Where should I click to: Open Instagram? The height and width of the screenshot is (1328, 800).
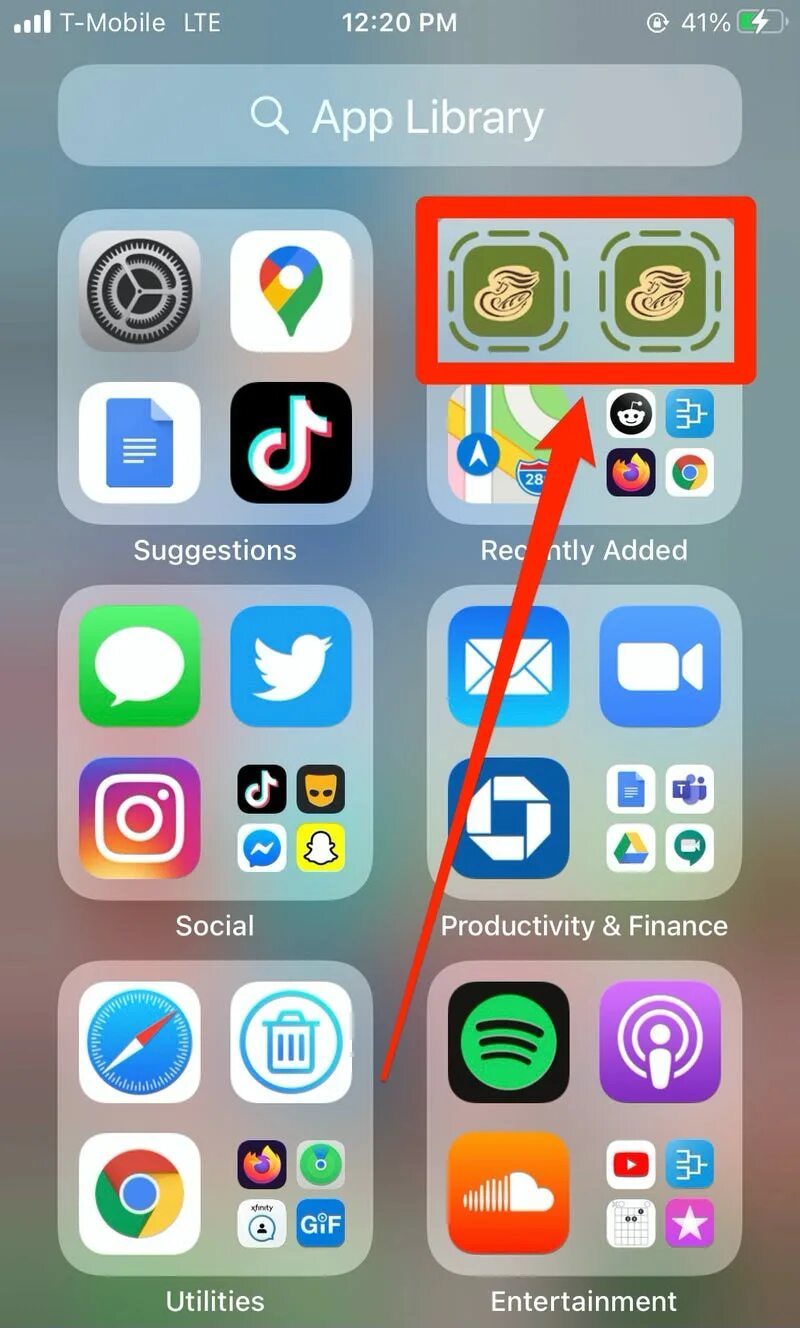click(x=140, y=818)
